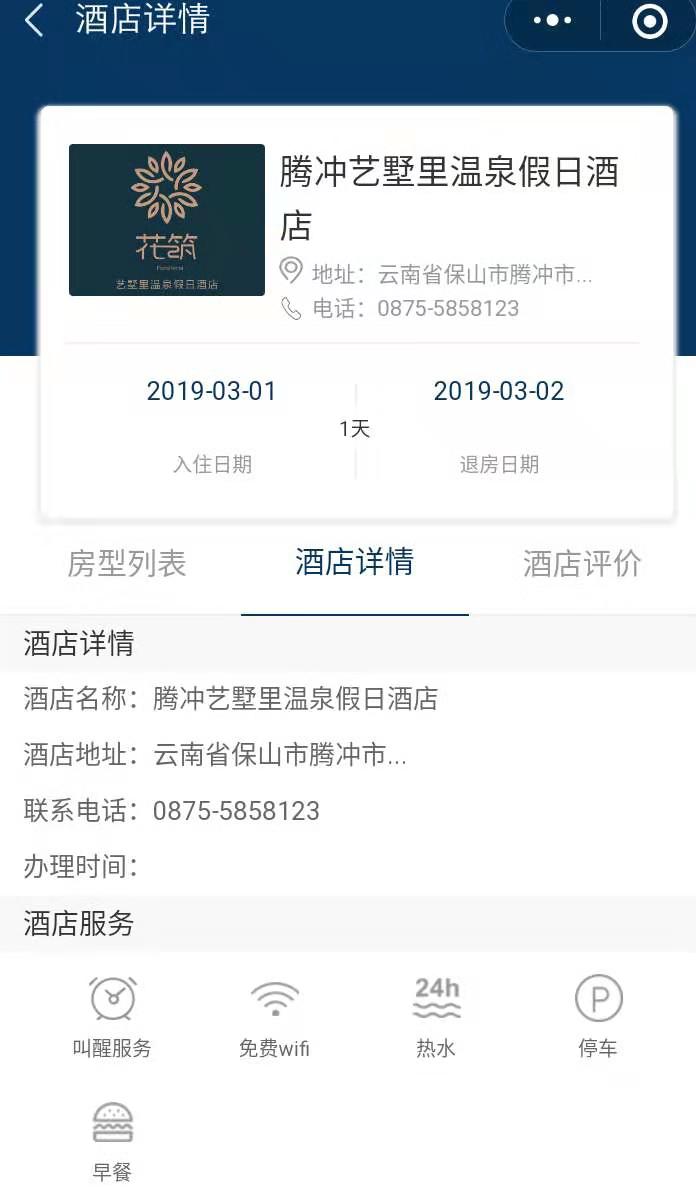Switch to the 房型列表 tab

tap(127, 564)
